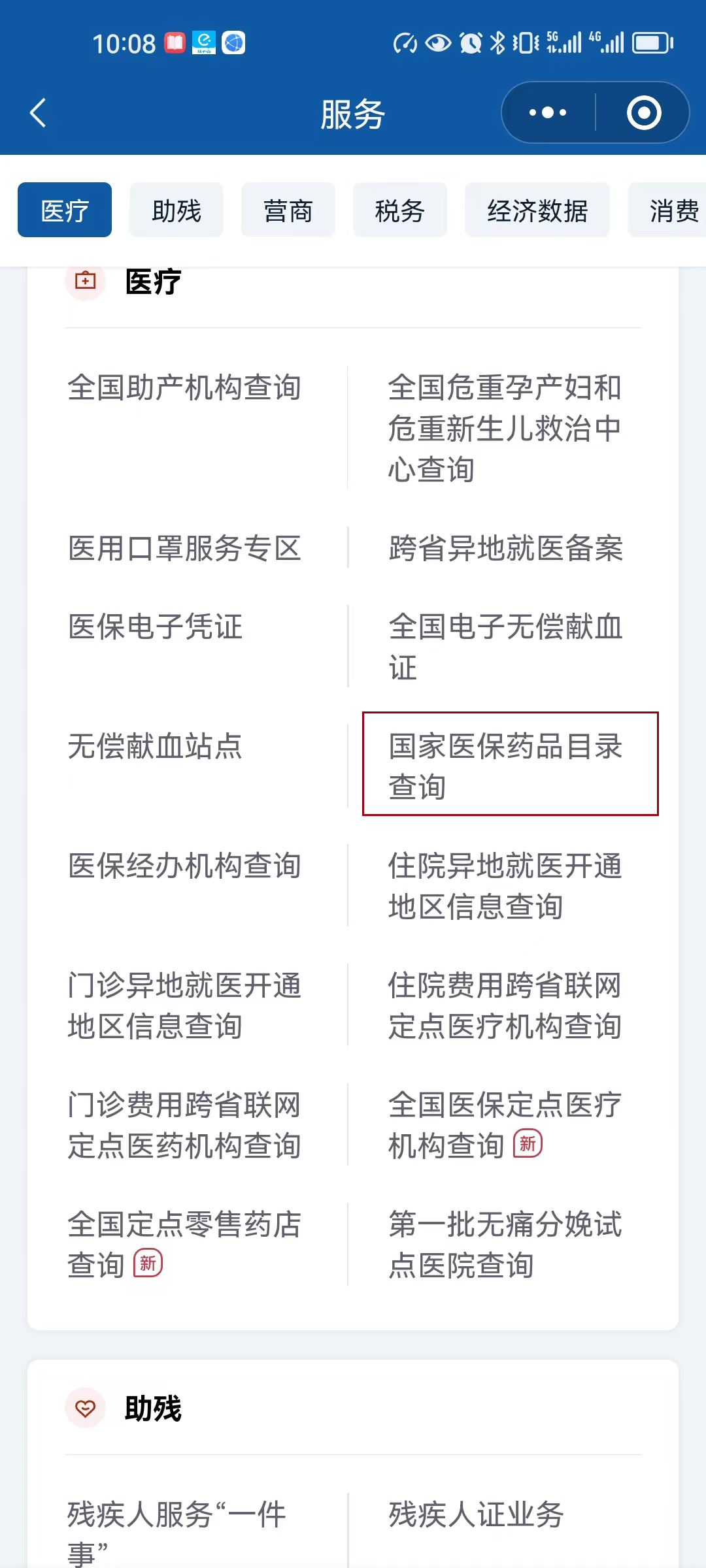Open 全国电子无偿献血证

coord(505,647)
